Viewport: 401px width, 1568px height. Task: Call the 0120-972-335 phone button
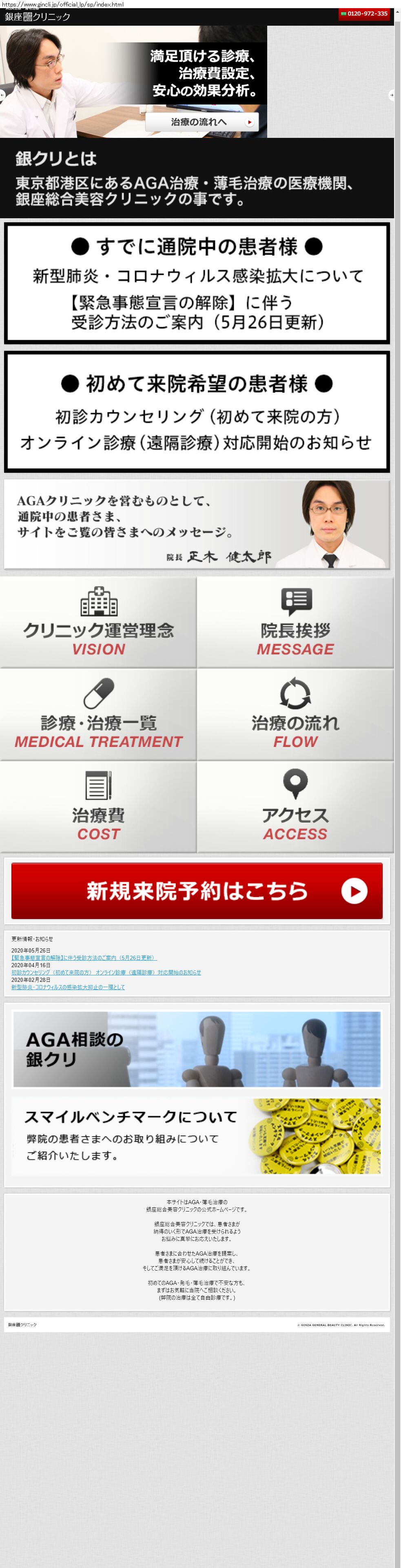pos(364,14)
